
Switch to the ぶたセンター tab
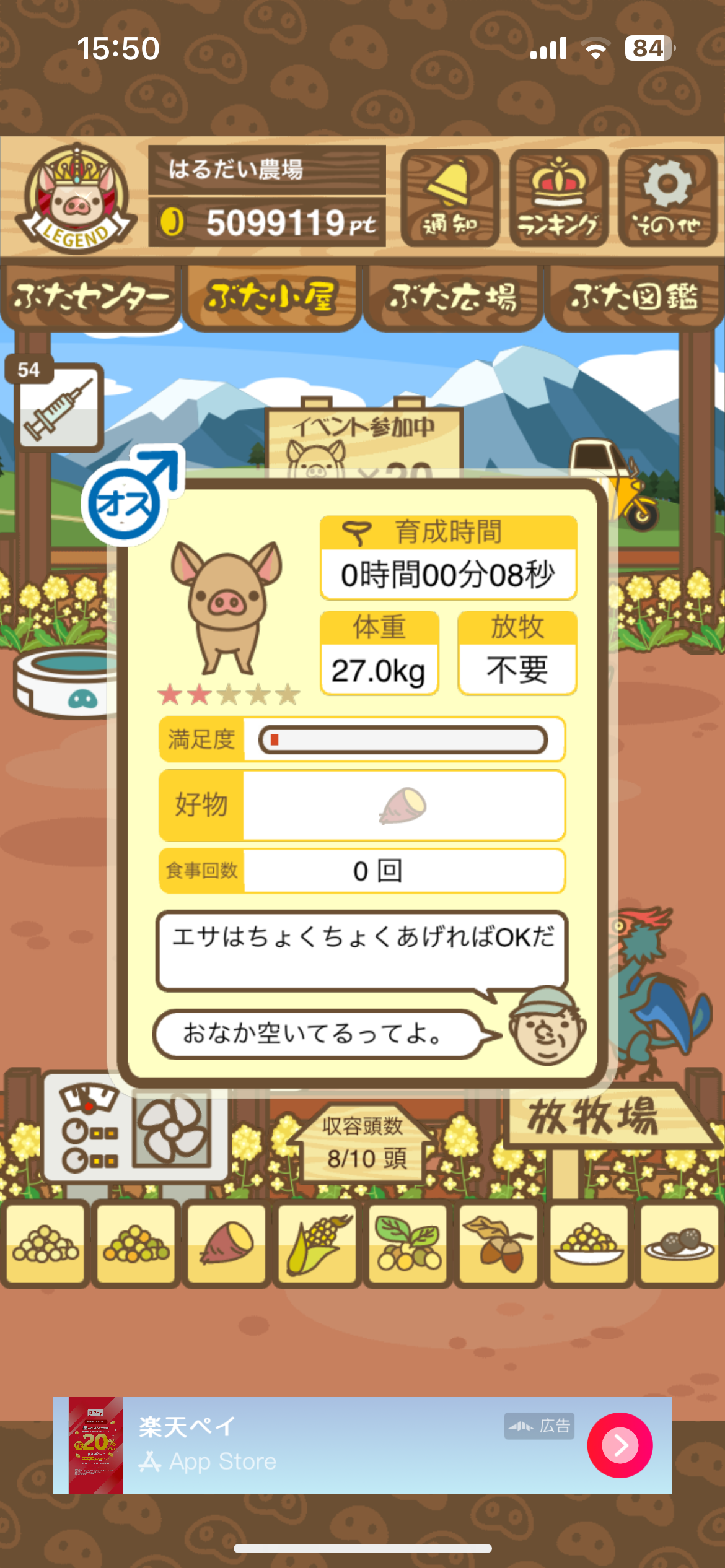[x=90, y=297]
